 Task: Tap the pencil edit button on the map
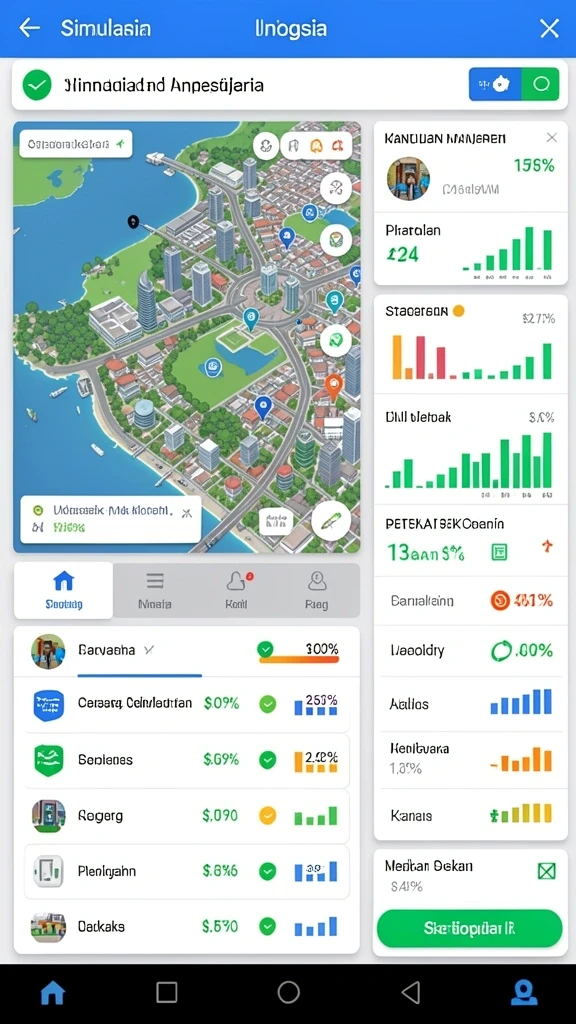(331, 520)
